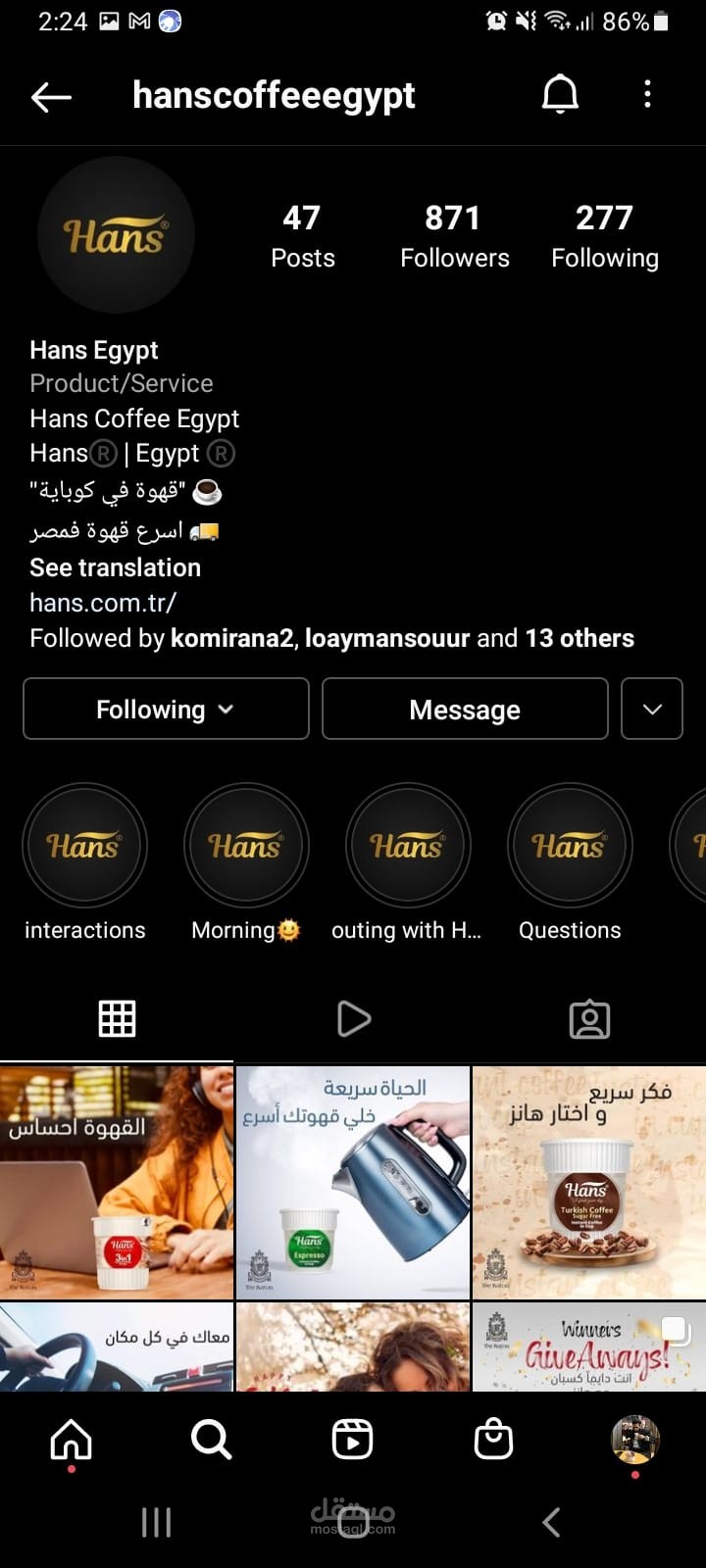Go back from hanscoffeeegypt profile
This screenshot has width=706, height=1568.
click(x=51, y=96)
